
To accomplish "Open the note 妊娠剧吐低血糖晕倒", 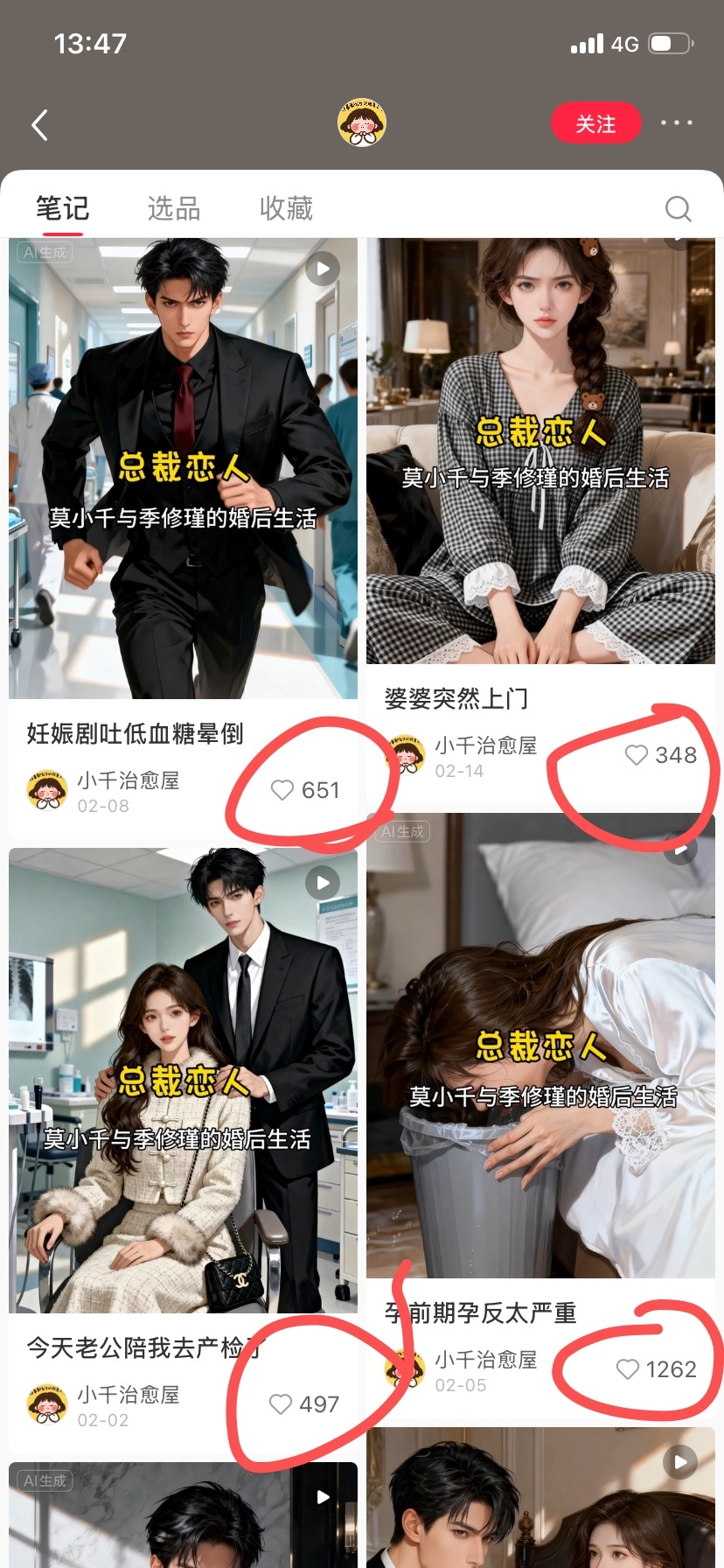I will [x=135, y=733].
